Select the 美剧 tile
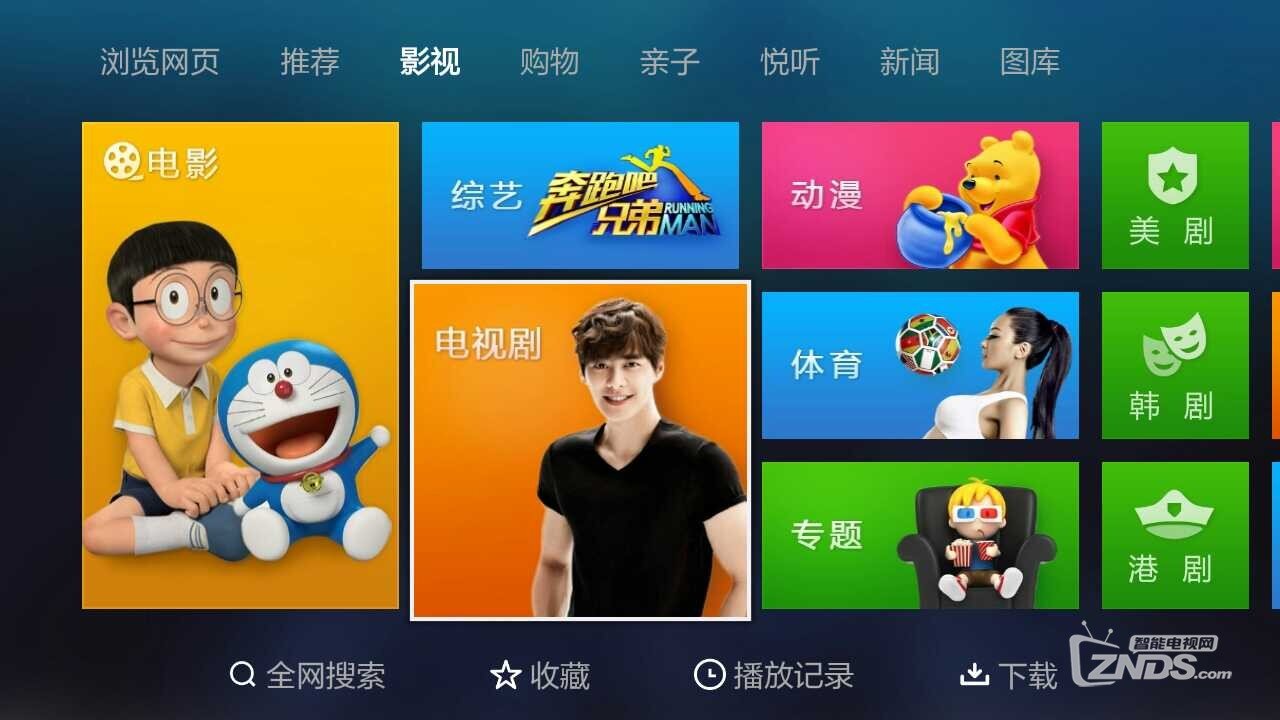 click(x=1175, y=195)
